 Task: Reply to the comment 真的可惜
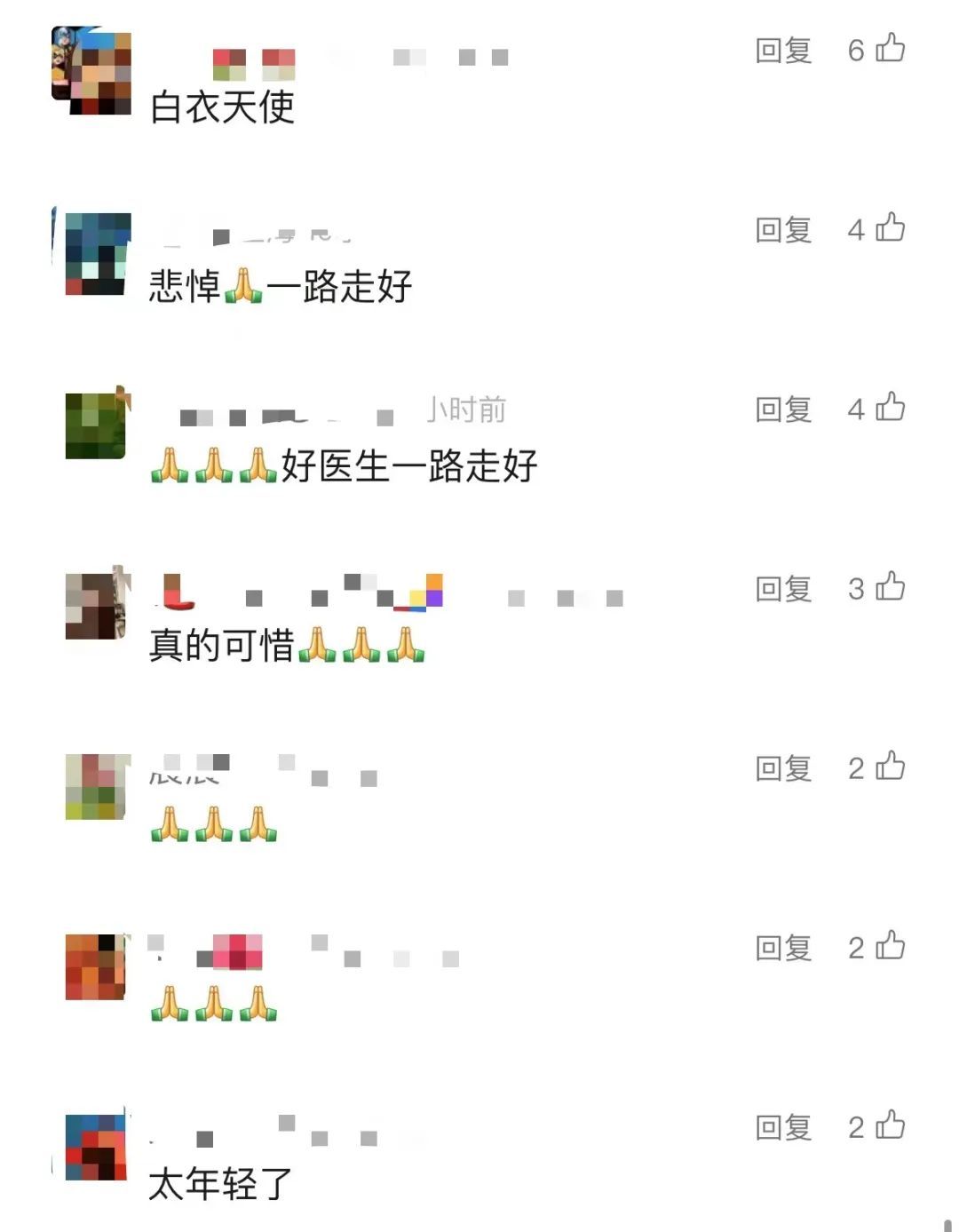[x=781, y=589]
